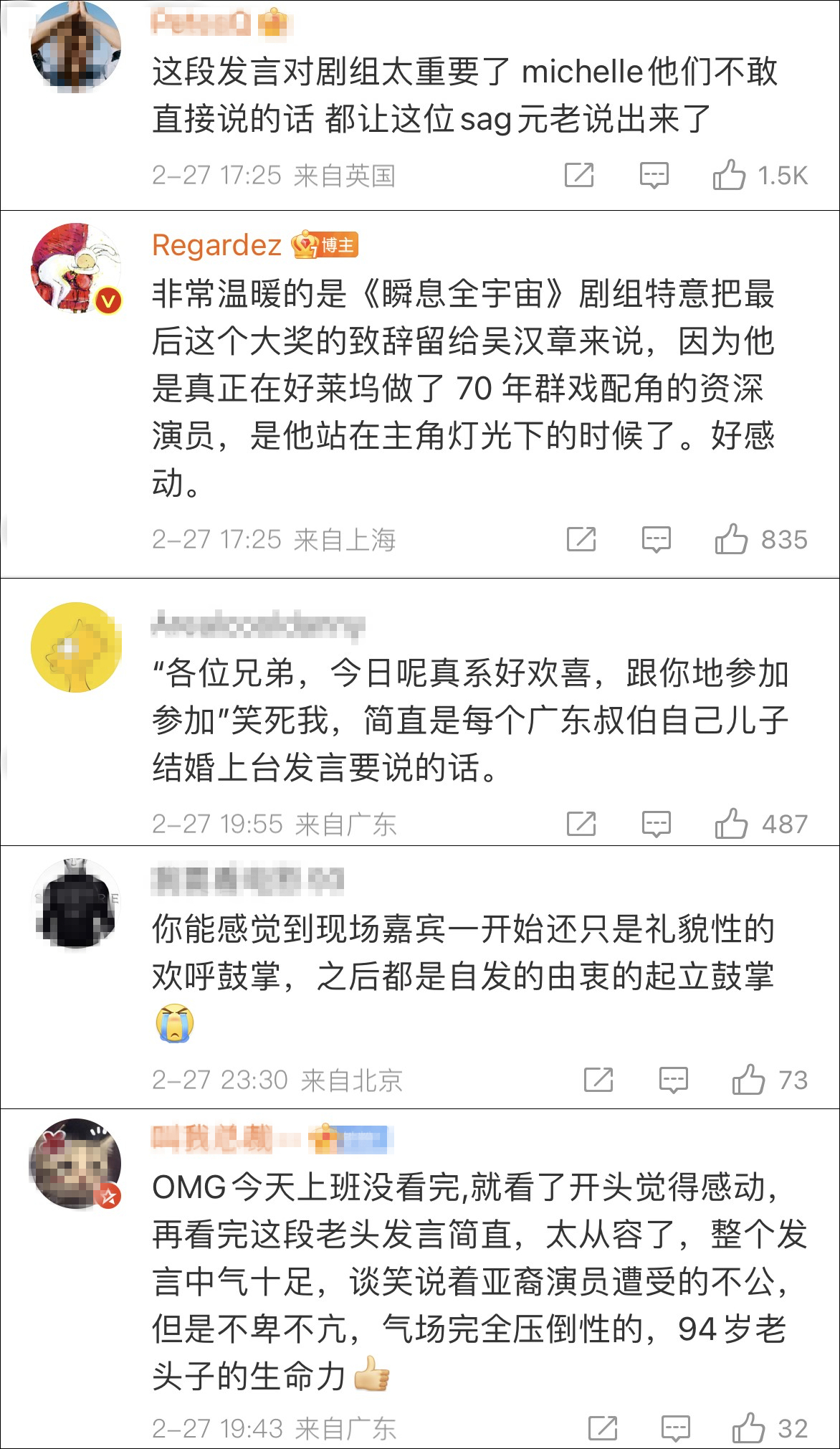This screenshot has height=1449, width=840.
Task: Share Regardez's comment from 上海
Action: coord(581,539)
